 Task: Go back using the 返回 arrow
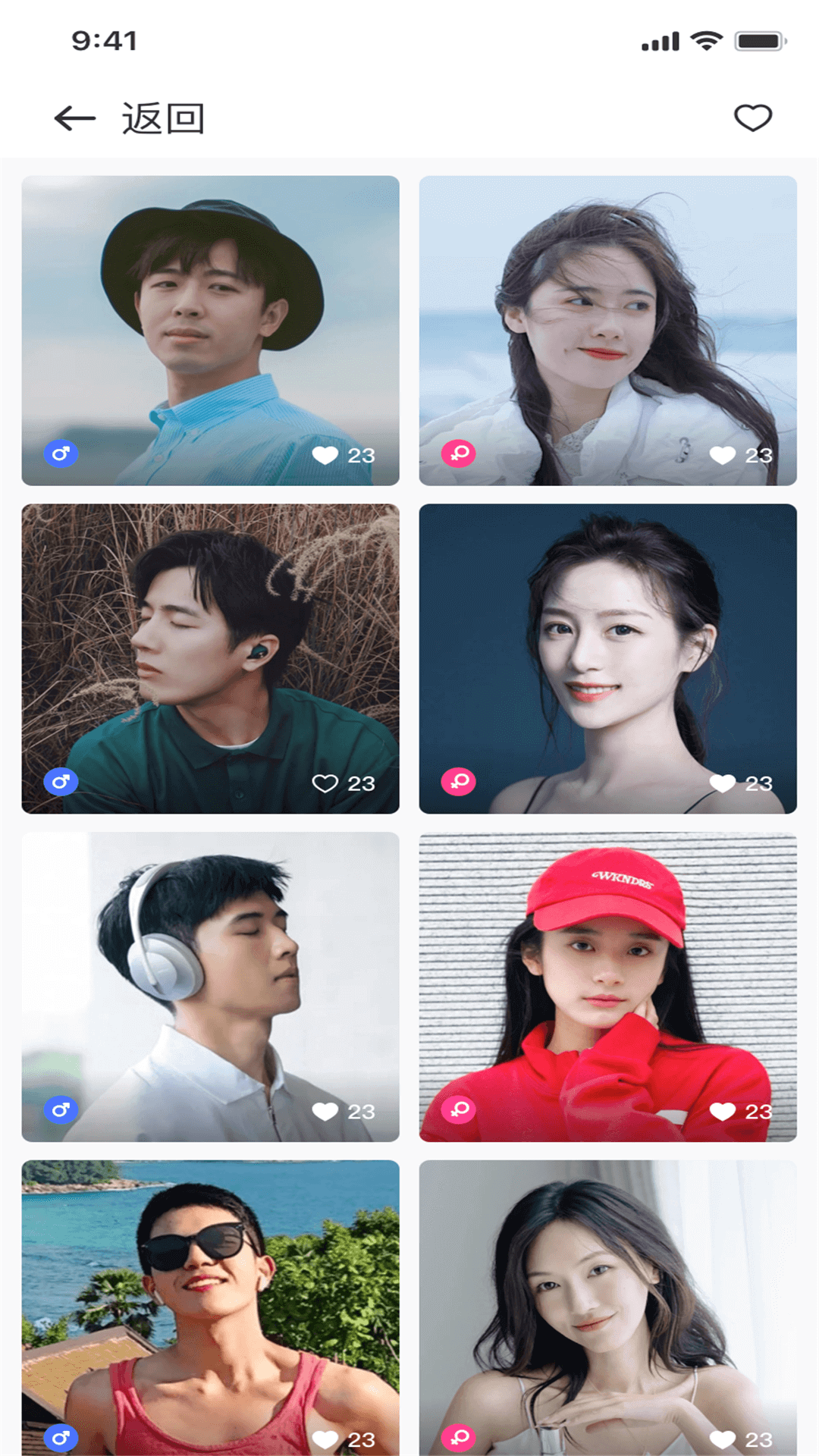click(75, 118)
